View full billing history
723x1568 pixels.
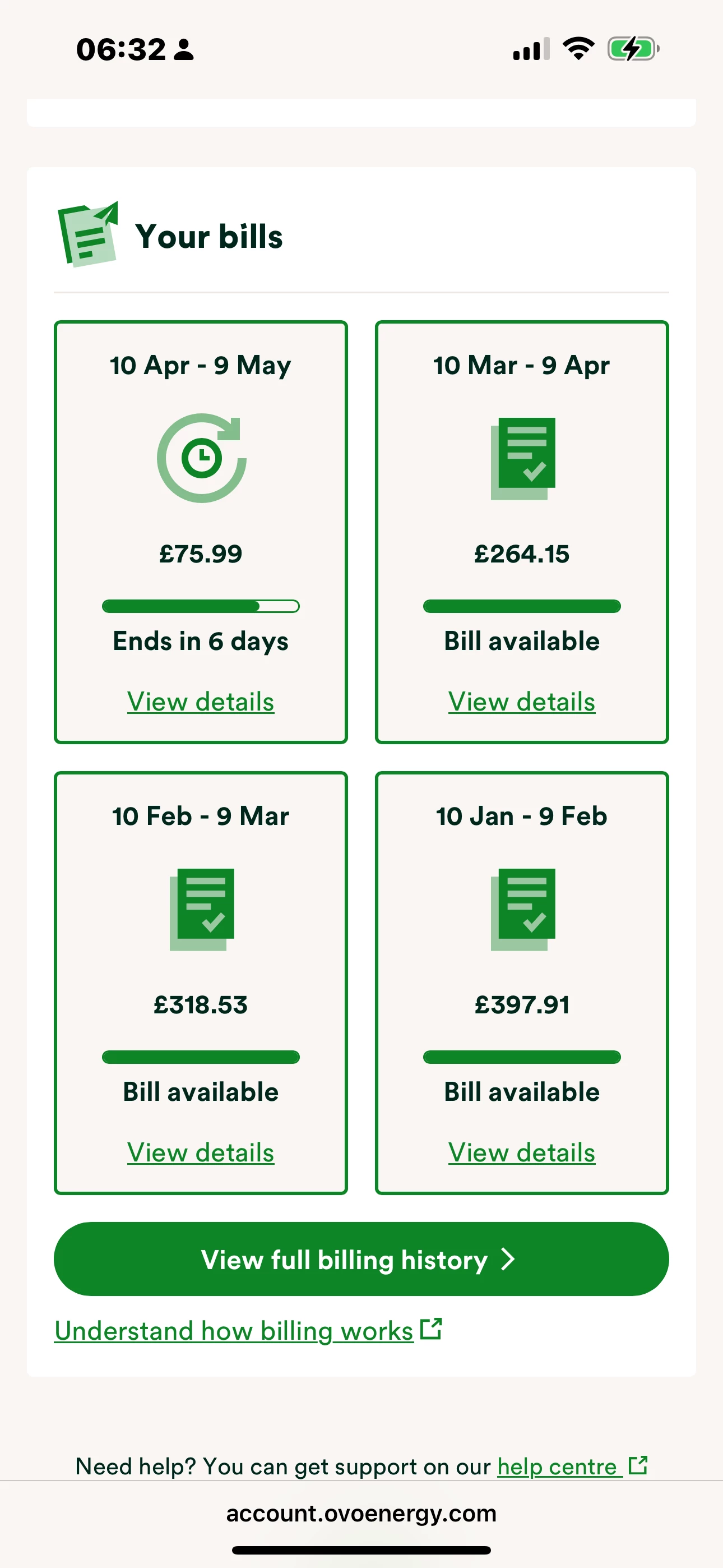click(361, 1260)
